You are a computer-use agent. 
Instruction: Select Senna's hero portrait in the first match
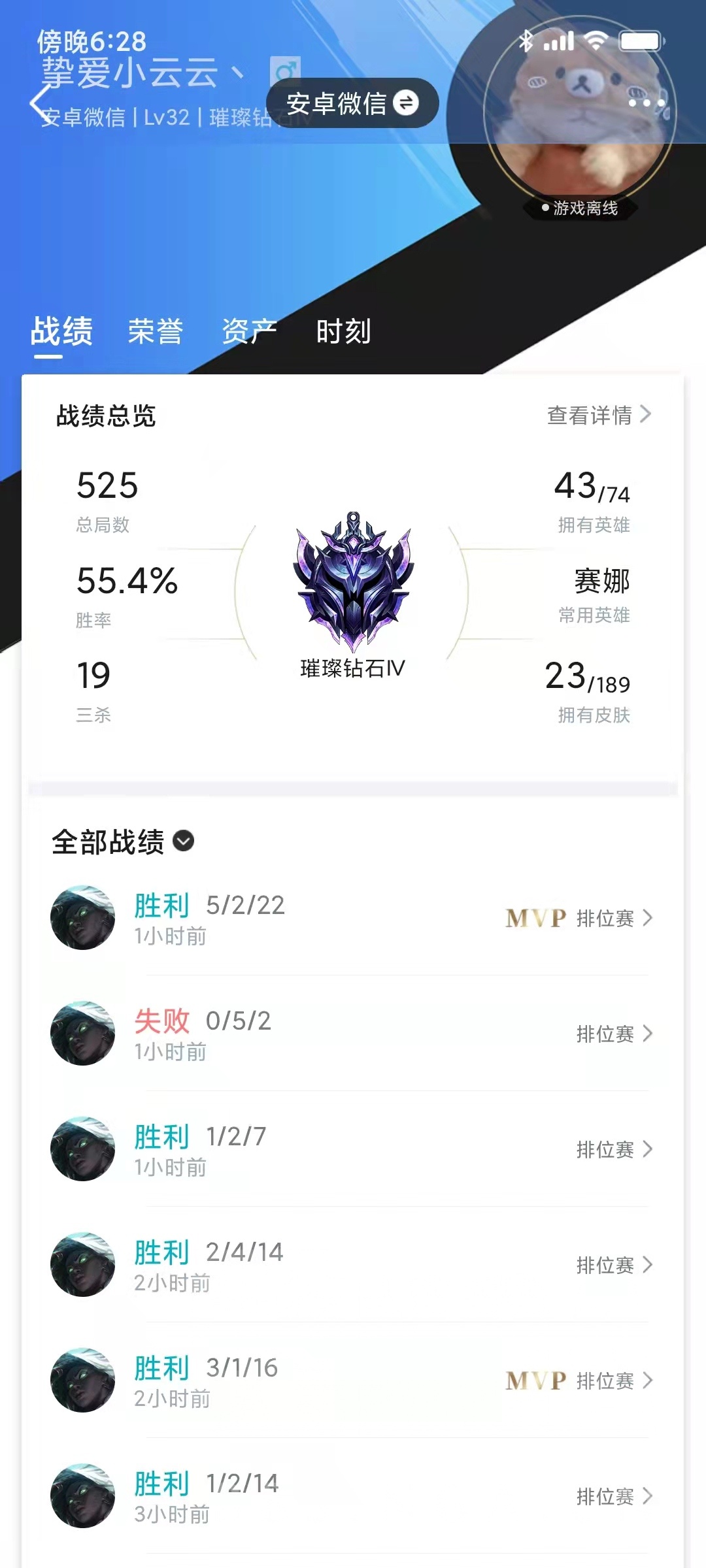tap(82, 917)
